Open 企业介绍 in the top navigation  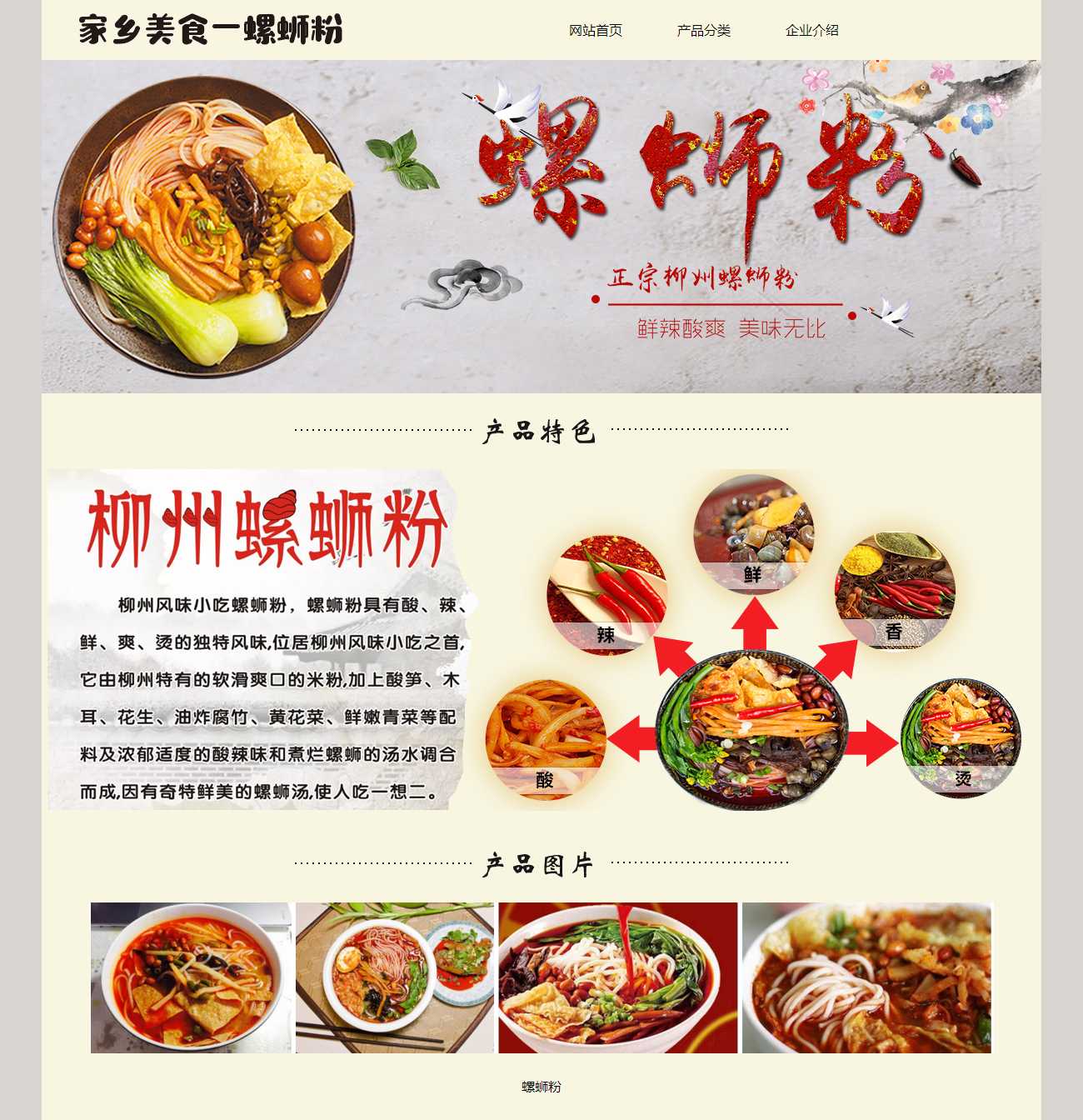pos(811,31)
